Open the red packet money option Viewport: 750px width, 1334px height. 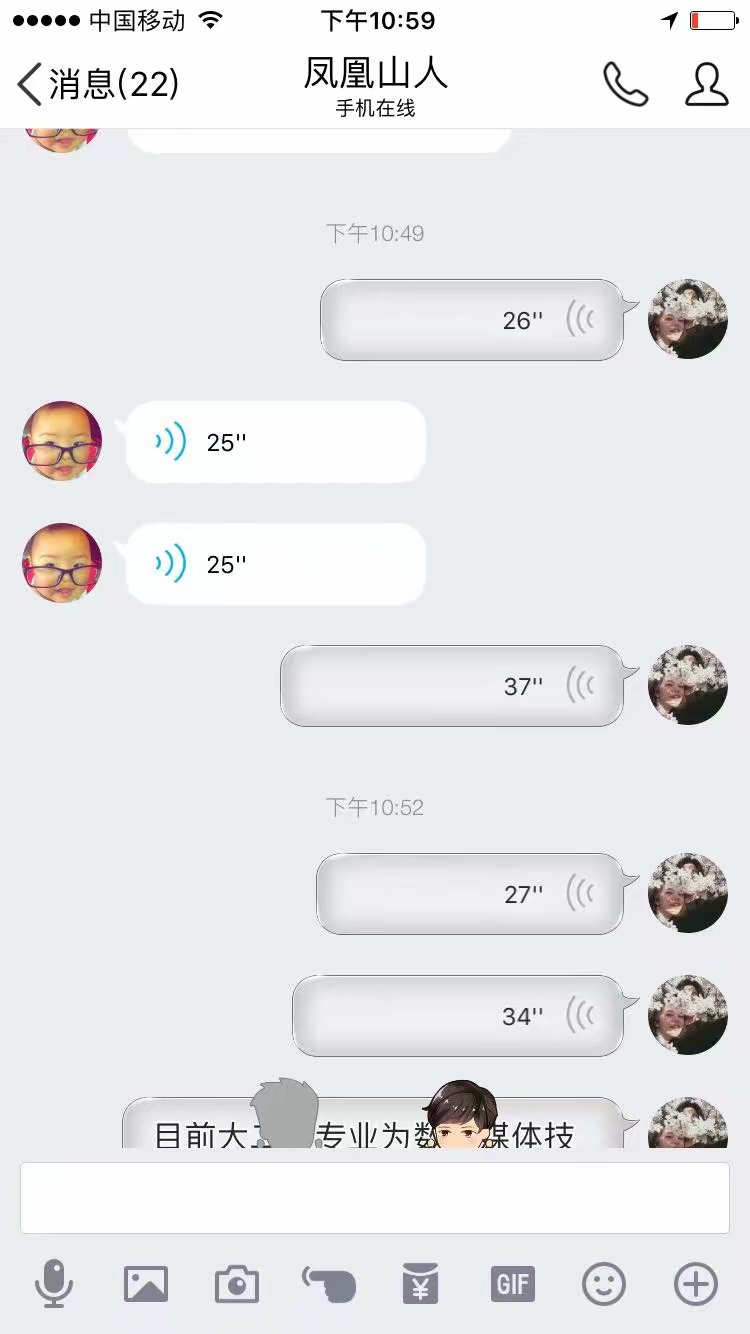pos(421,1284)
